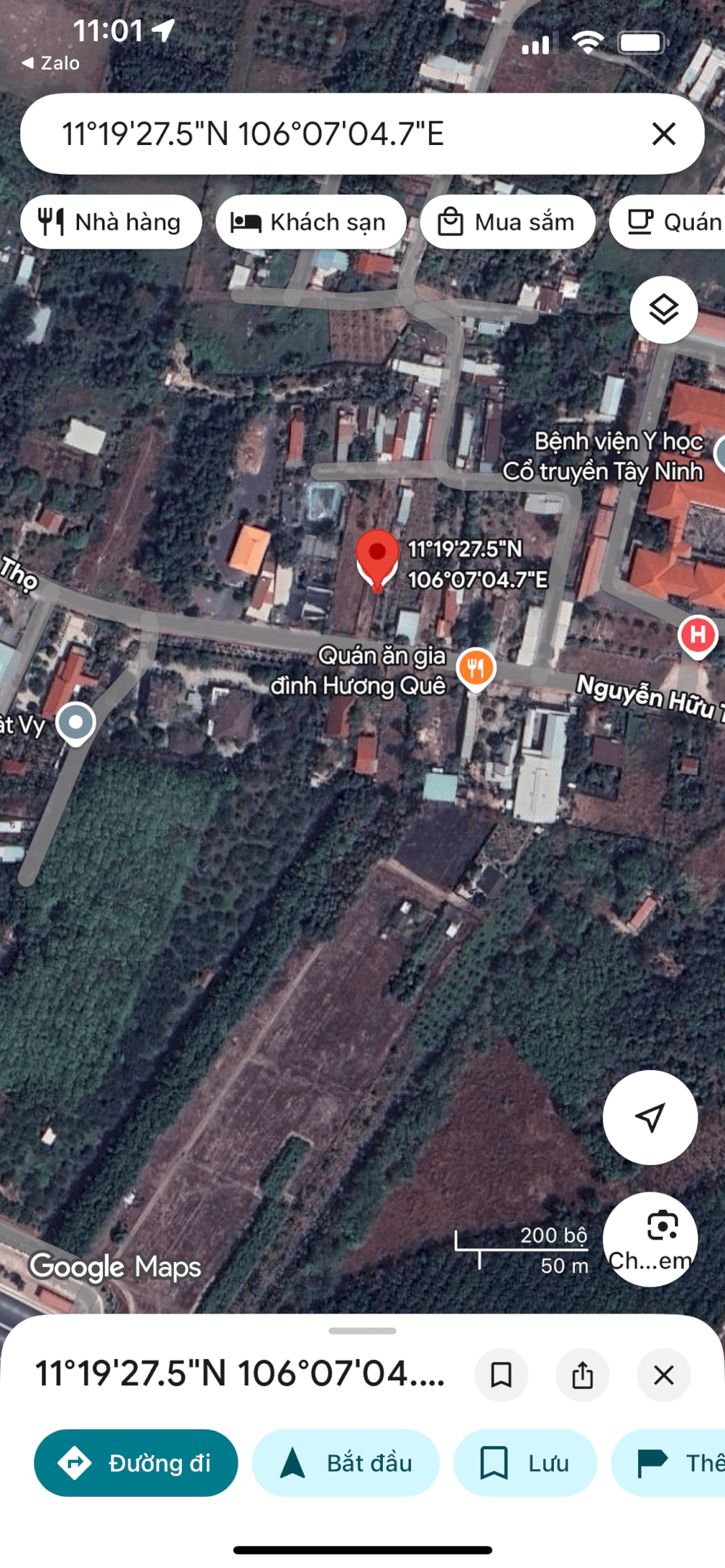Return to Zalo from the status bar
The image size is (725, 1568).
51,63
